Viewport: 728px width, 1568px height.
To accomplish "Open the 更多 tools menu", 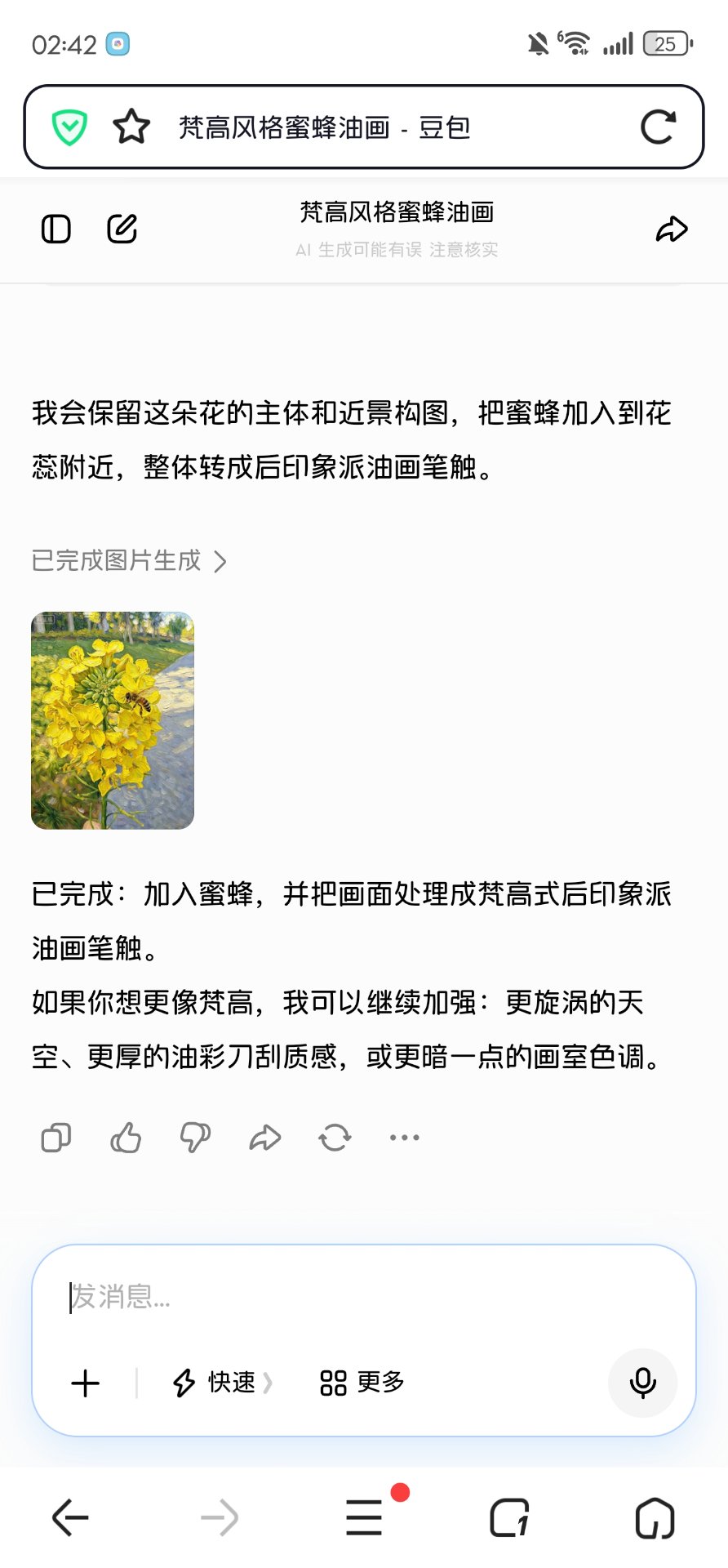I will 362,1383.
